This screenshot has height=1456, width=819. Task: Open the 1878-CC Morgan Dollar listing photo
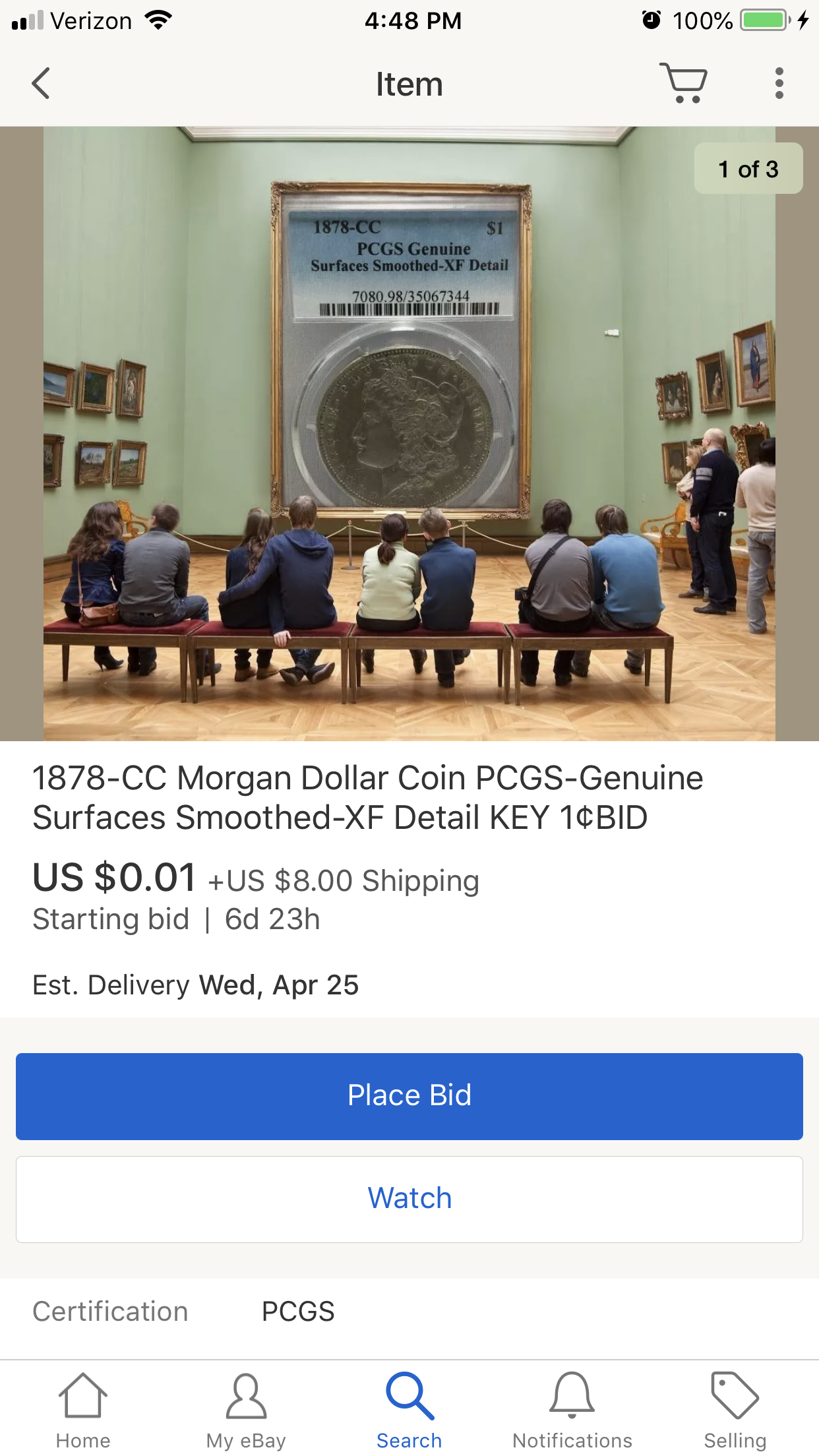409,433
